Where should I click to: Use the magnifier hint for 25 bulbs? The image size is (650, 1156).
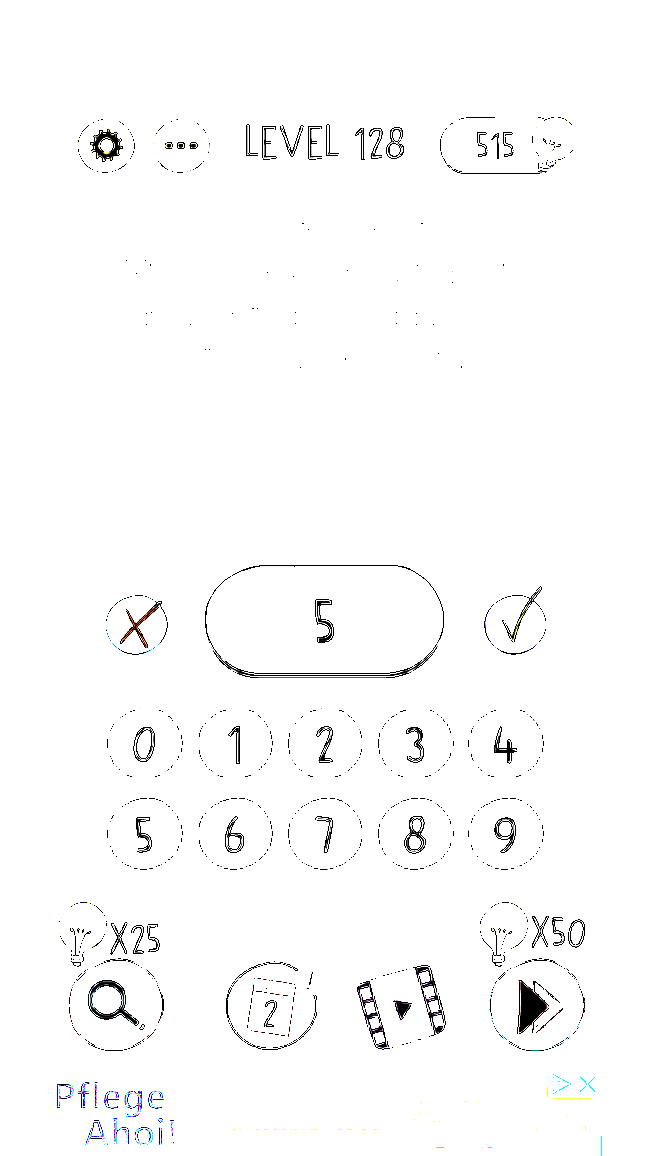(x=116, y=1005)
